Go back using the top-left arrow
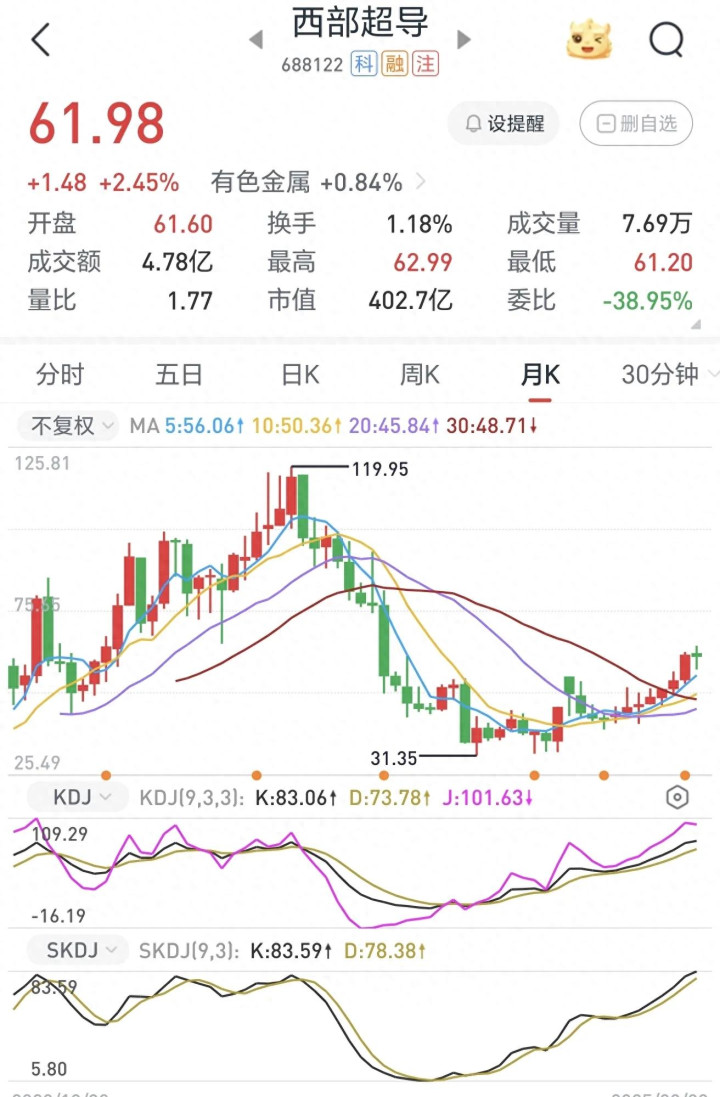The image size is (720, 1097). click(x=40, y=40)
